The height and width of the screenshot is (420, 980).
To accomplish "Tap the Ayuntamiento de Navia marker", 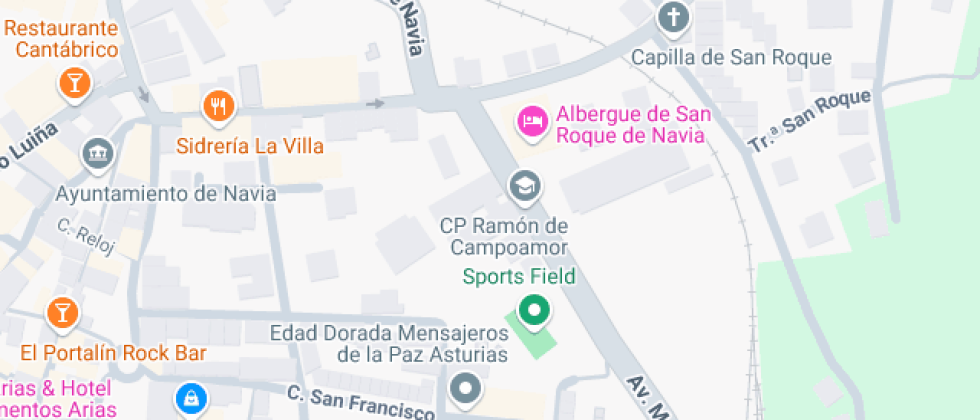I will point(98,153).
